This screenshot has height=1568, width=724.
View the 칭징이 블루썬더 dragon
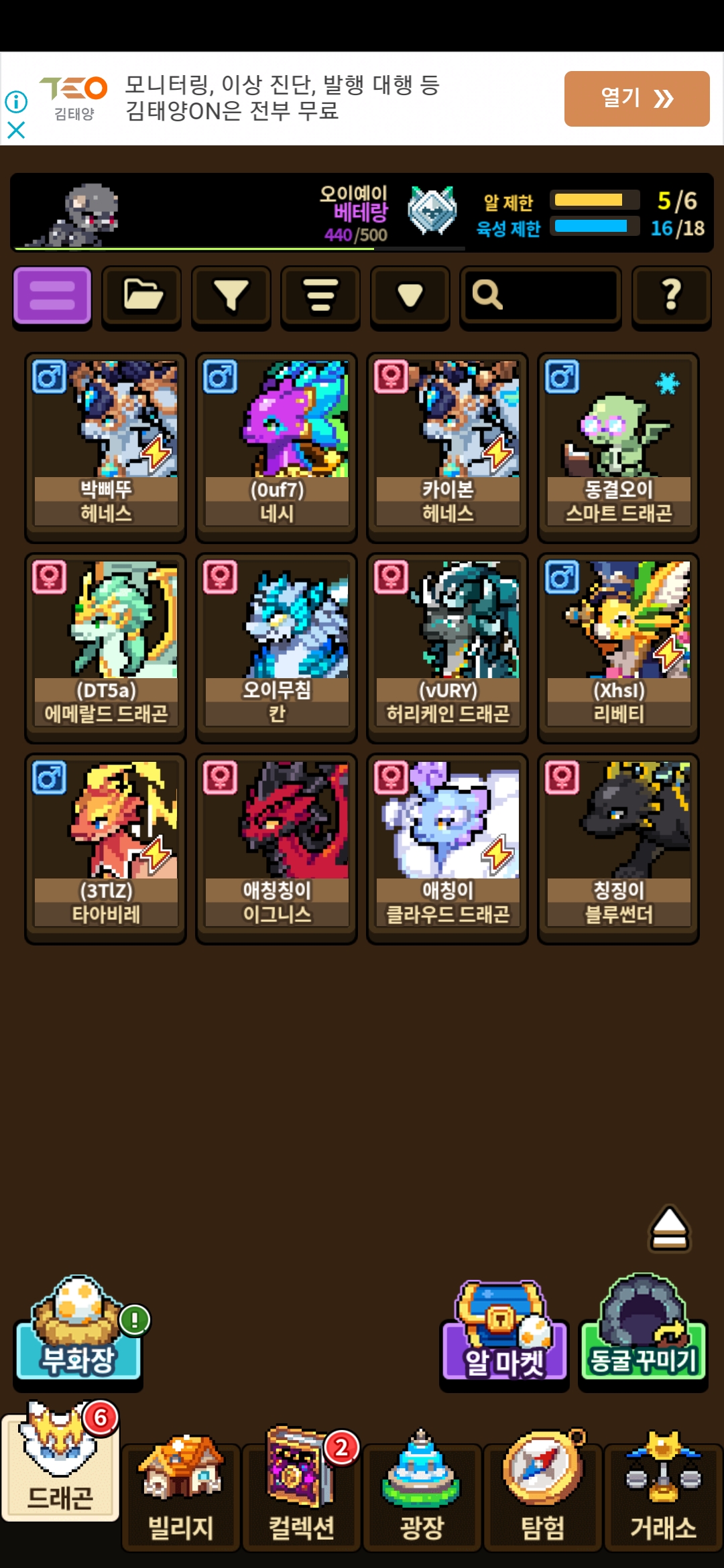click(x=618, y=848)
